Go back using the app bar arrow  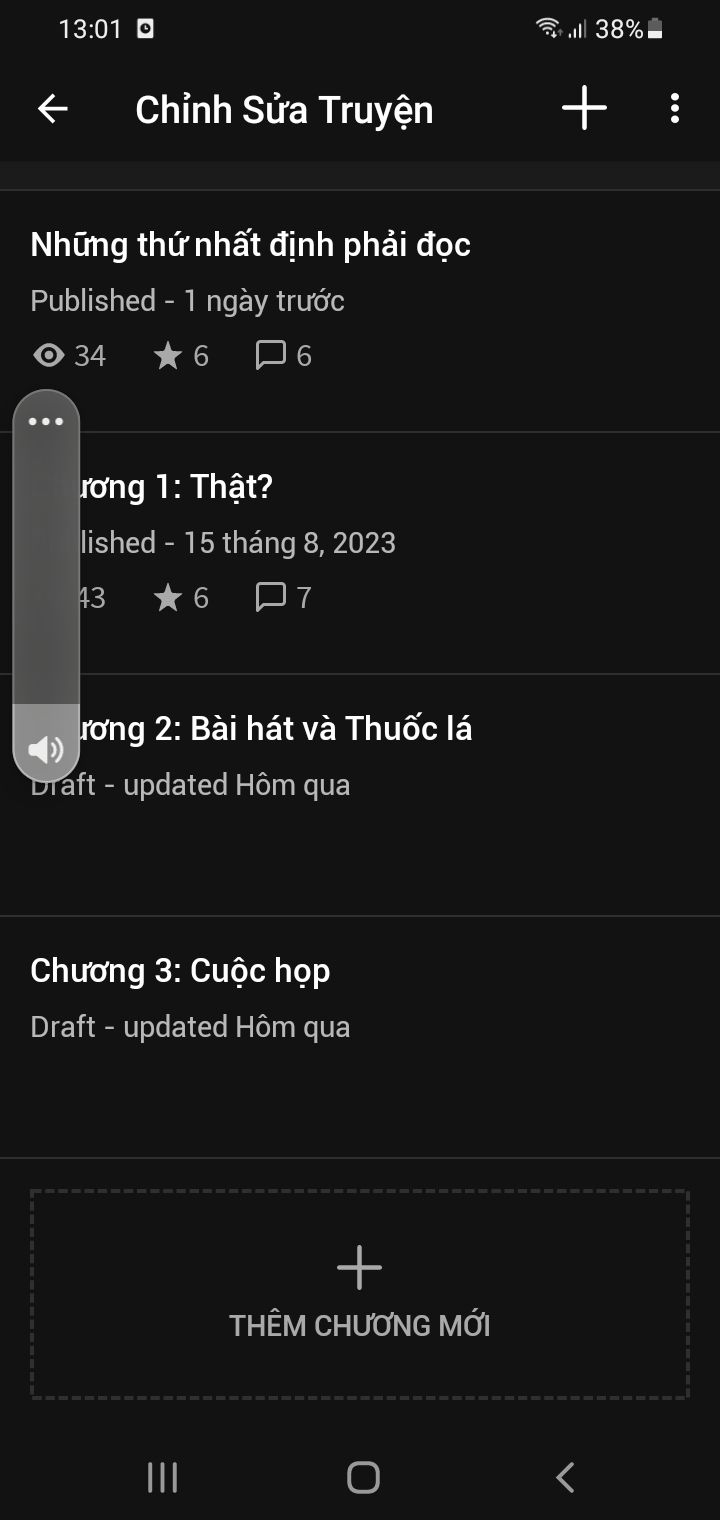[x=53, y=109]
